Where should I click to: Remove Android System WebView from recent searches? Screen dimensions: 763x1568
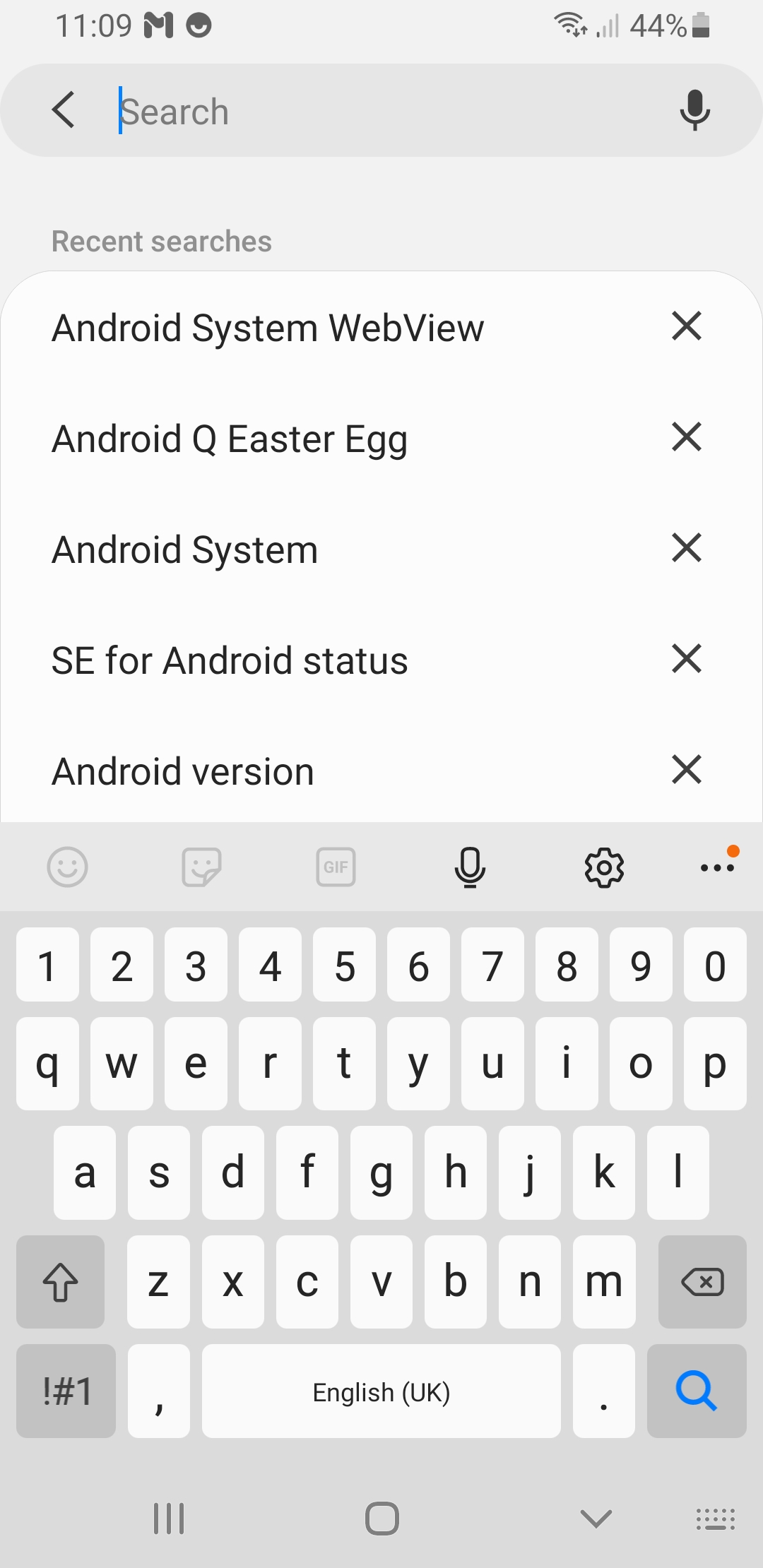point(687,326)
